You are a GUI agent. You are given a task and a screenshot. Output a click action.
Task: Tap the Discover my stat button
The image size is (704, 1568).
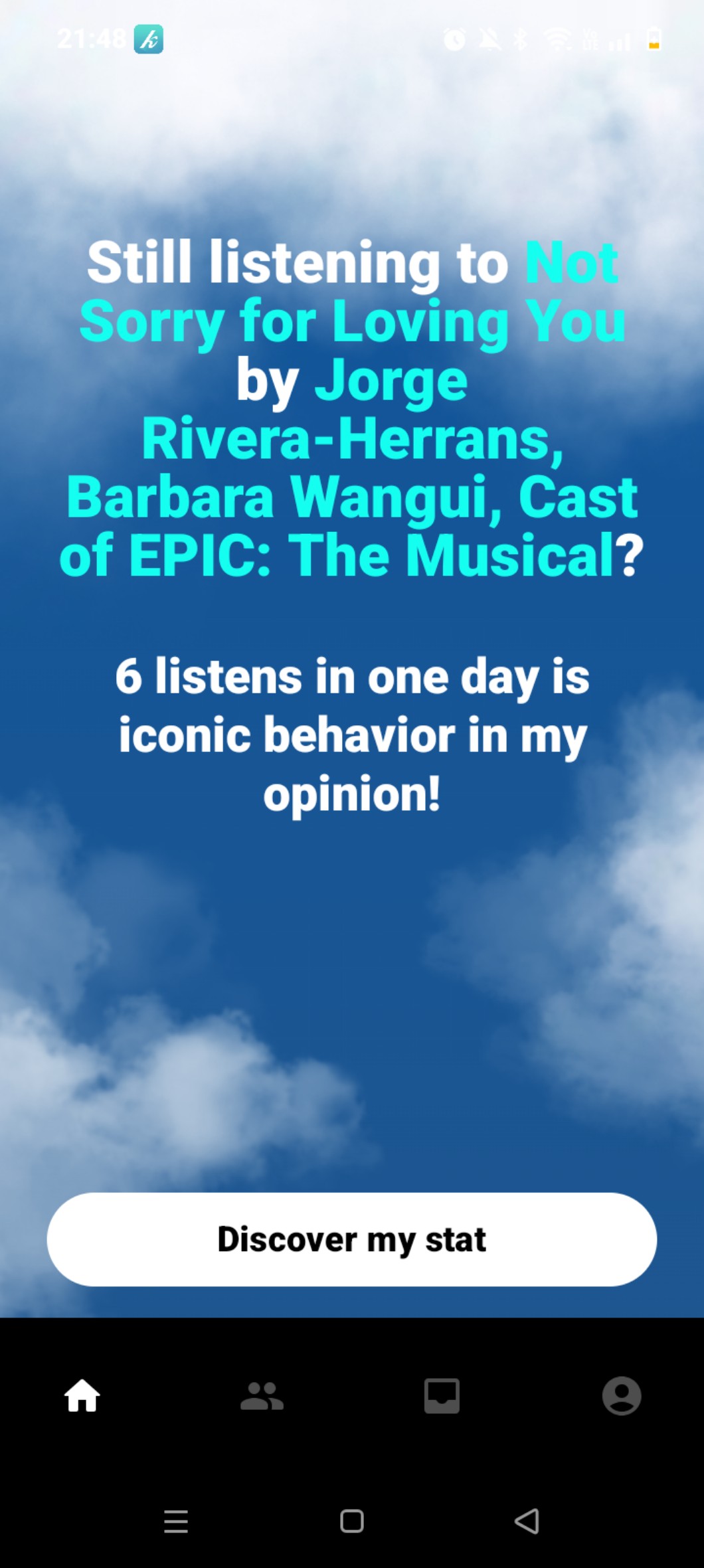pos(352,1239)
